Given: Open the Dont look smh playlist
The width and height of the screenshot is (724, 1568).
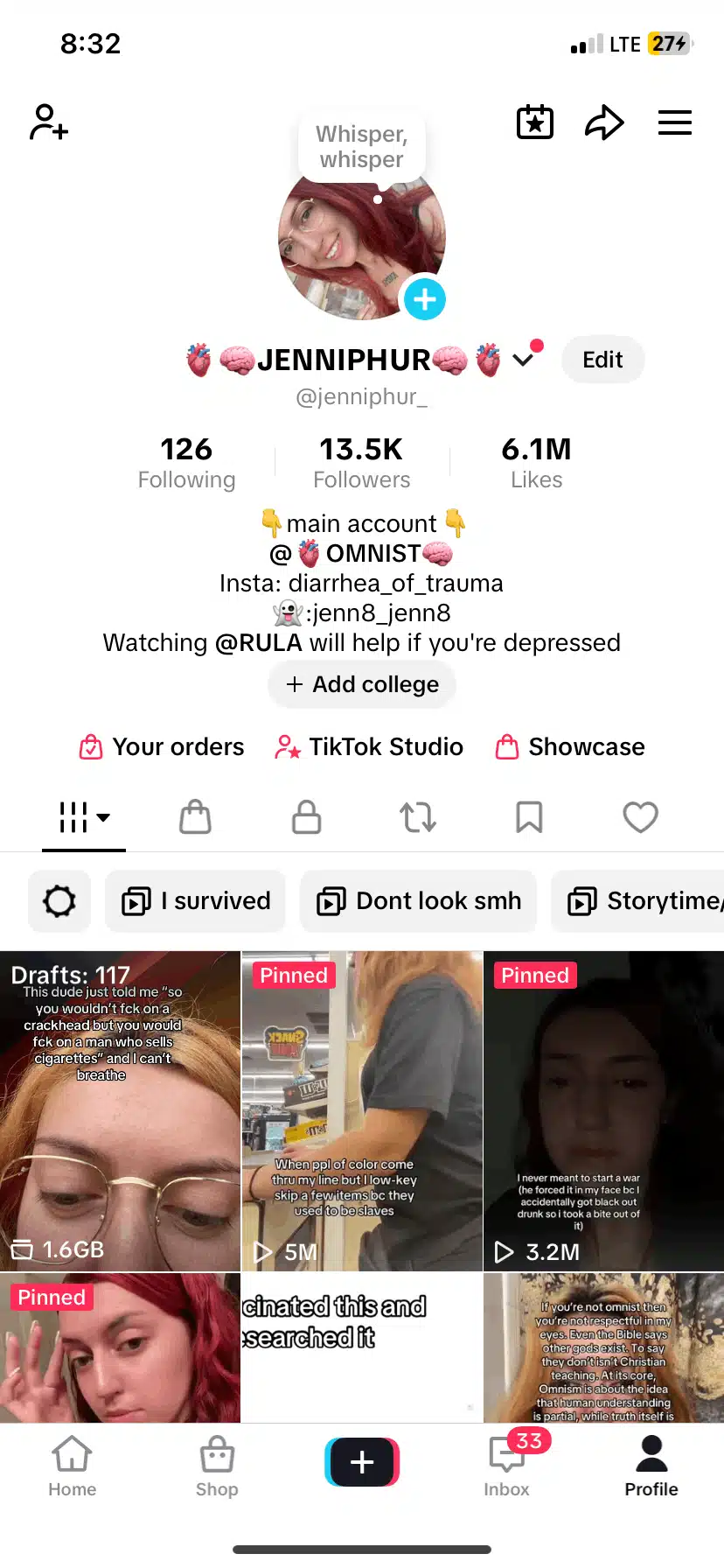Looking at the screenshot, I should point(419,901).
